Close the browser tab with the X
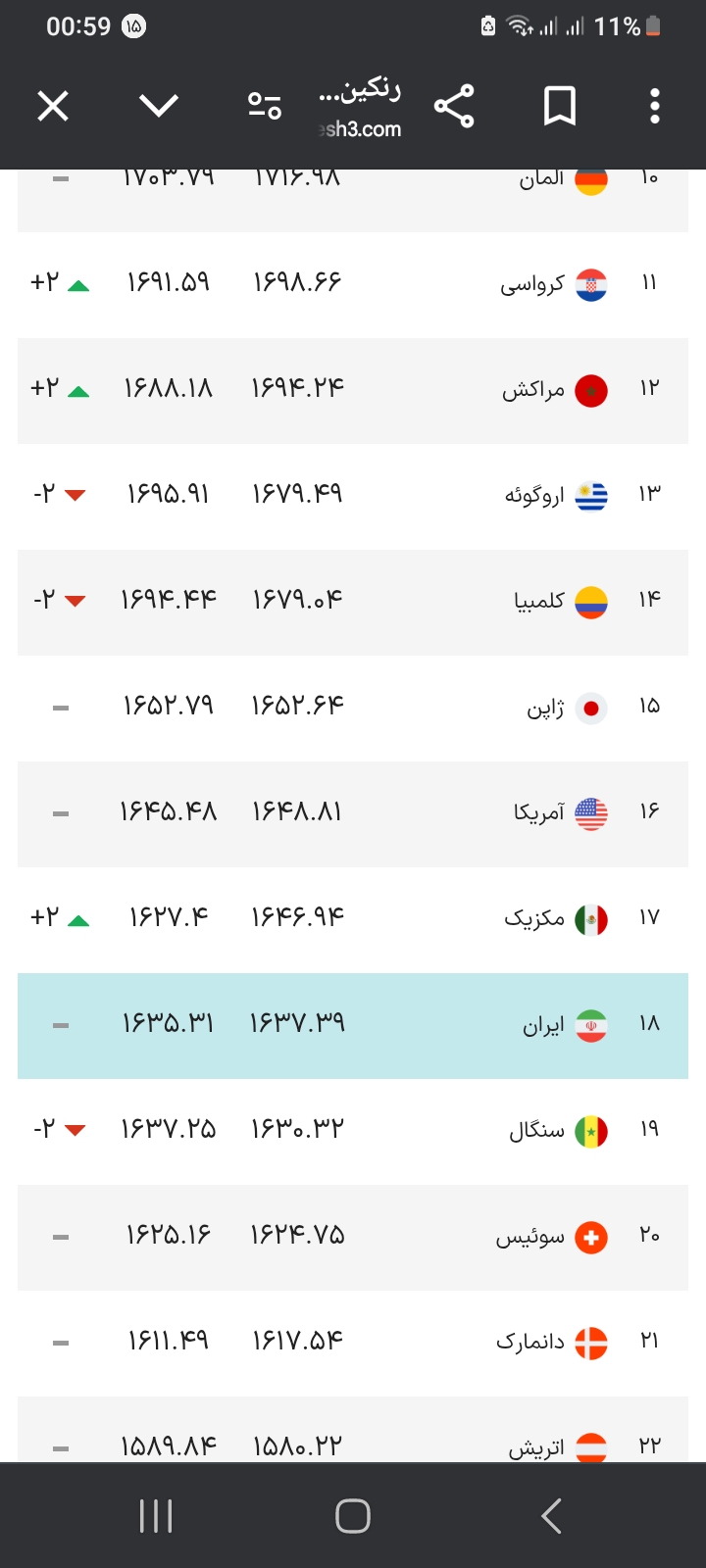The image size is (706, 1568). 53,106
